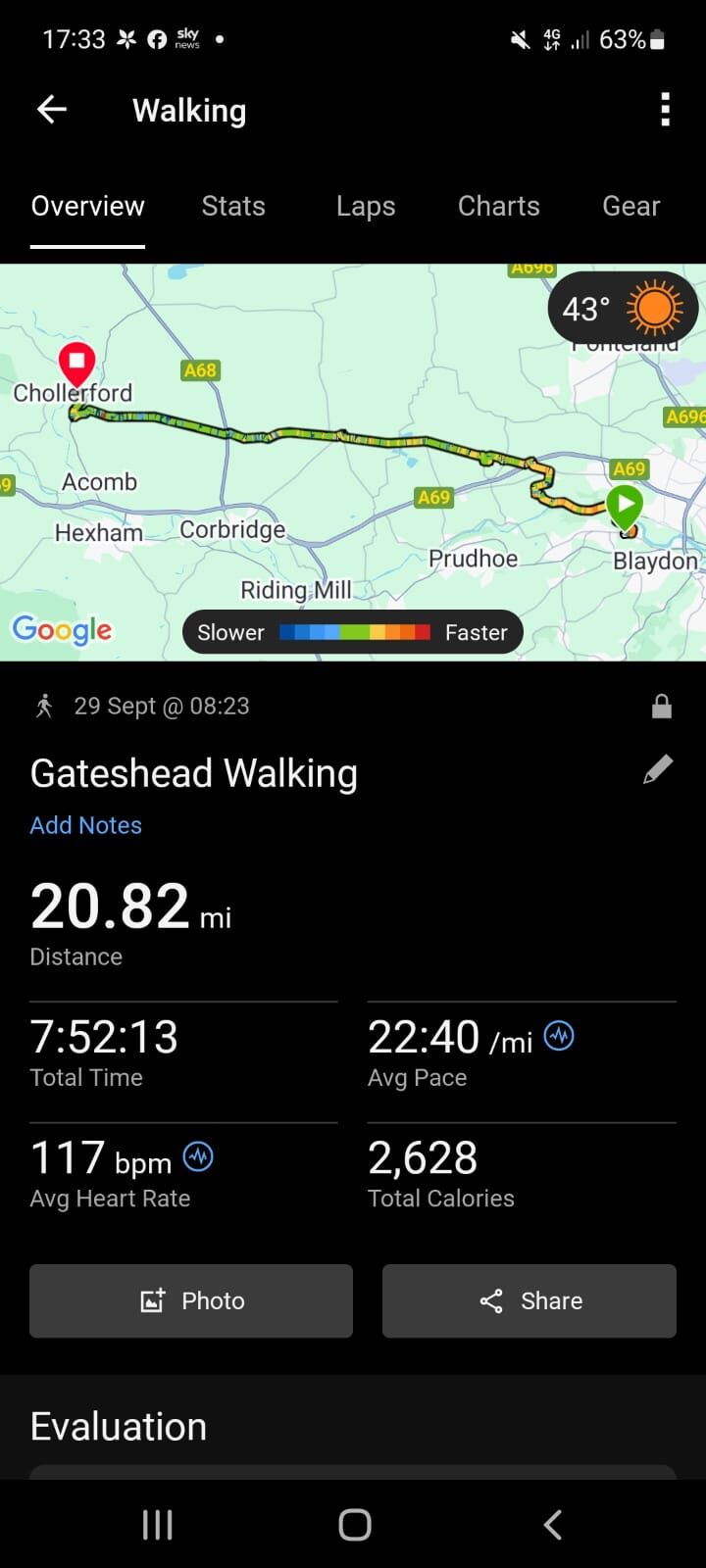The height and width of the screenshot is (1568, 706).
Task: Go back using the arrow icon
Action: coord(52,110)
